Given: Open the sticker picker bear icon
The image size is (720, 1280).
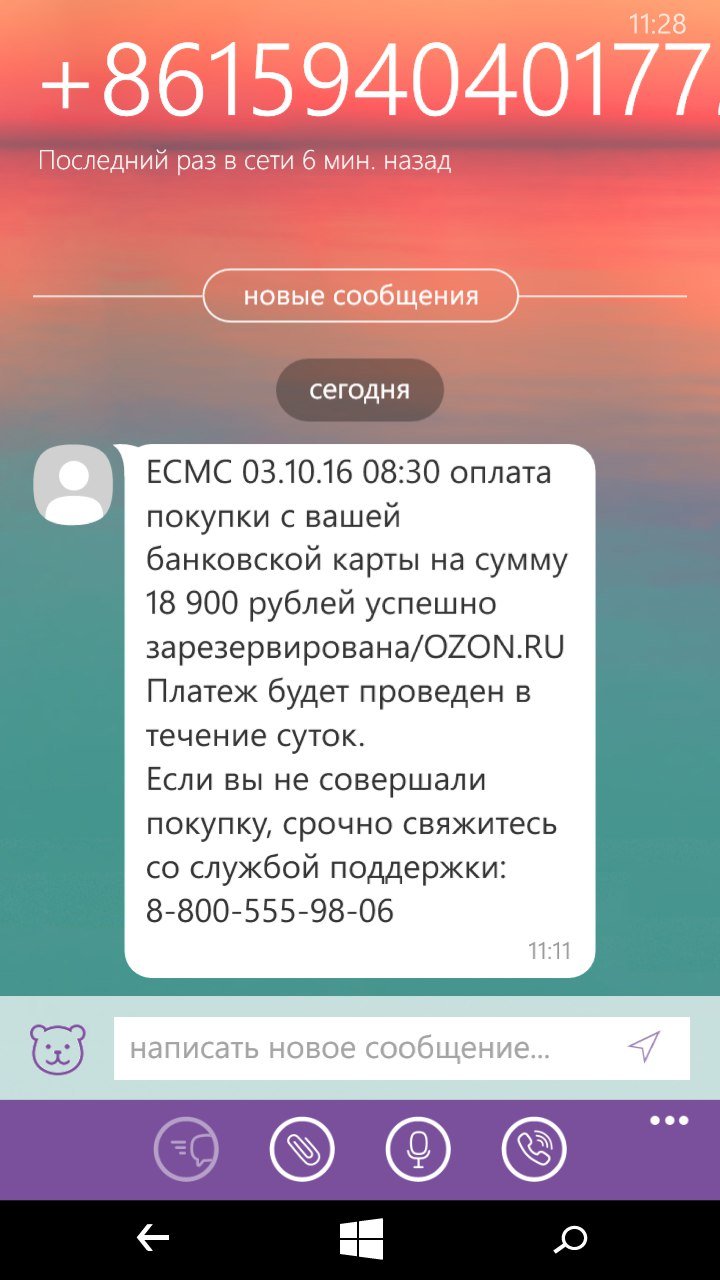Looking at the screenshot, I should tap(58, 1048).
